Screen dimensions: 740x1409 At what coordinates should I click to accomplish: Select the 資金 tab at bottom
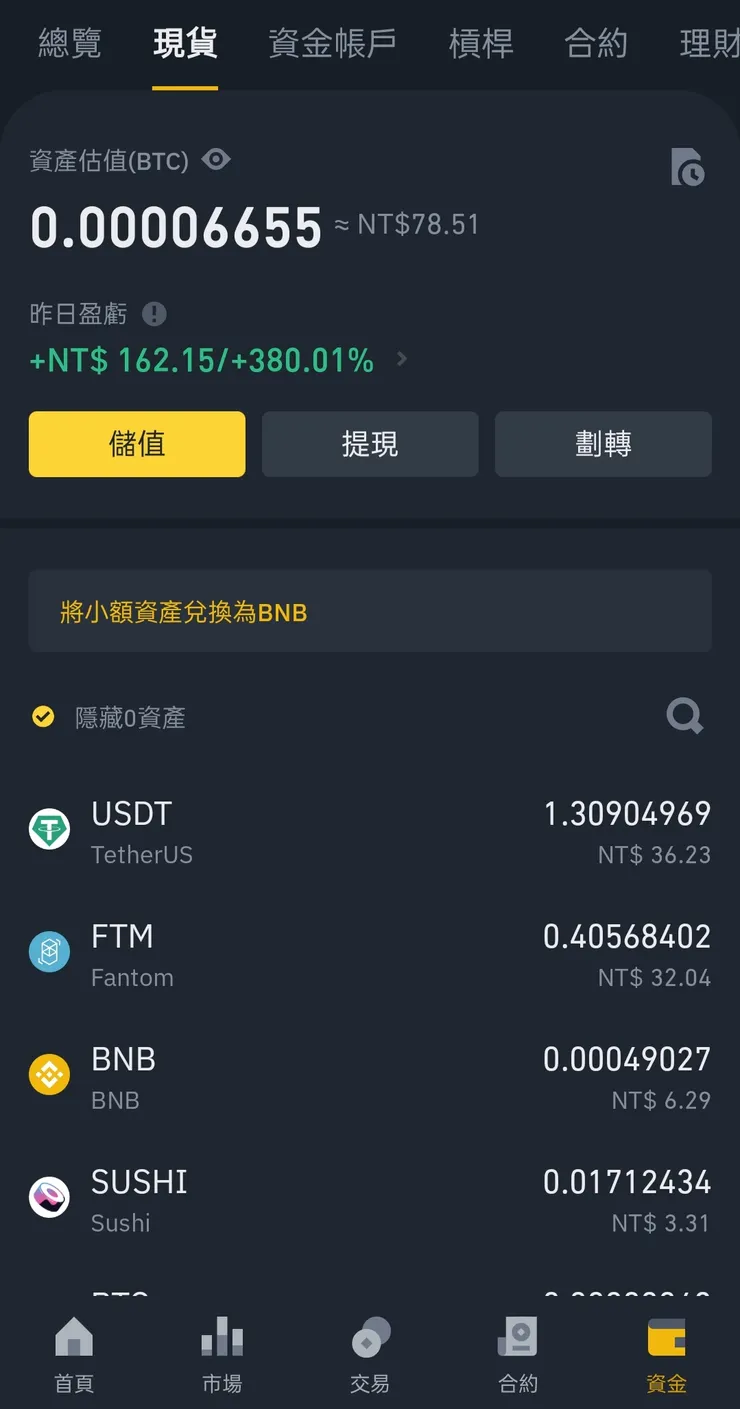pyautogui.click(x=665, y=1355)
